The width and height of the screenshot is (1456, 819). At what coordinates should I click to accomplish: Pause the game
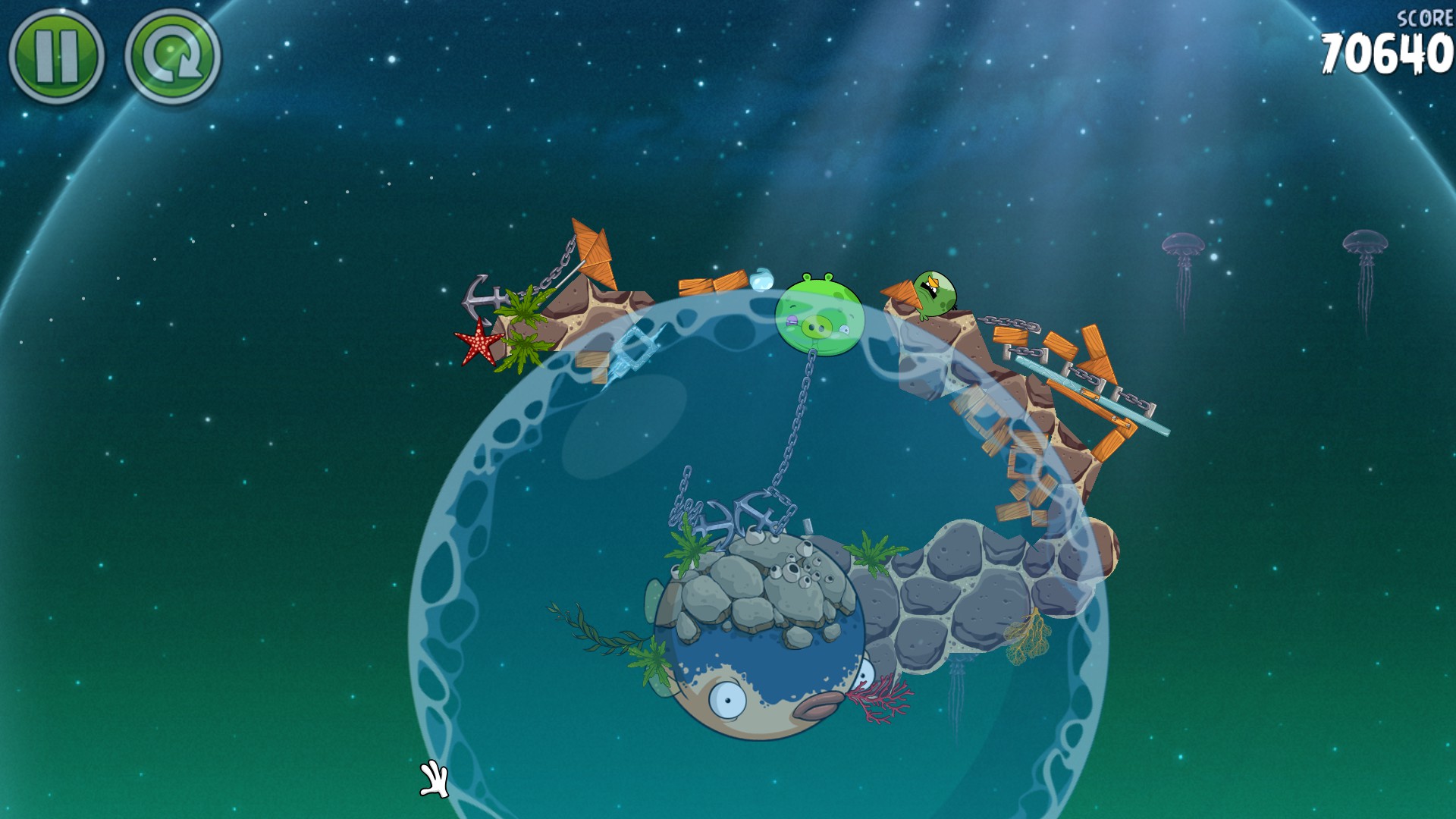click(x=56, y=55)
